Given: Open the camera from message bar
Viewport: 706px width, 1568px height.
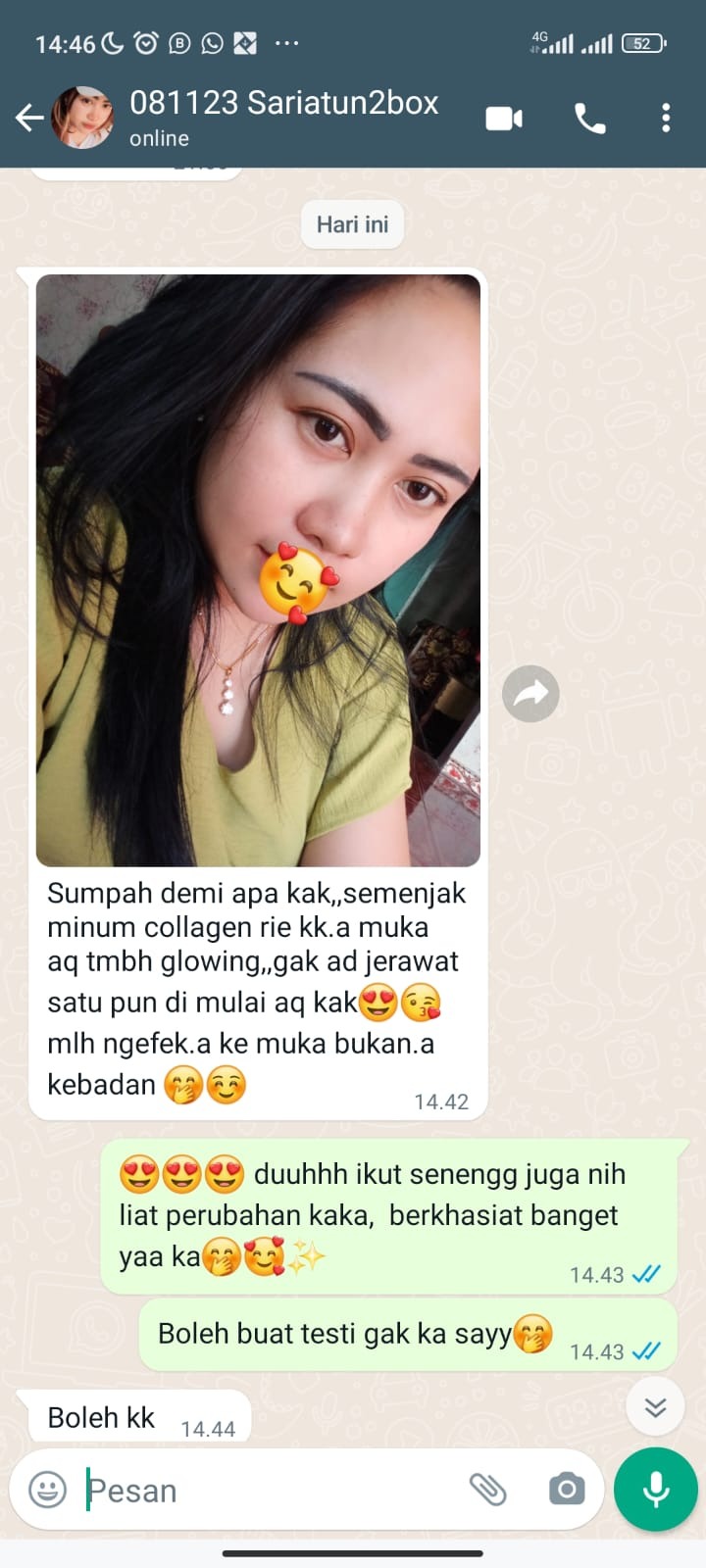Looking at the screenshot, I should (x=566, y=1490).
